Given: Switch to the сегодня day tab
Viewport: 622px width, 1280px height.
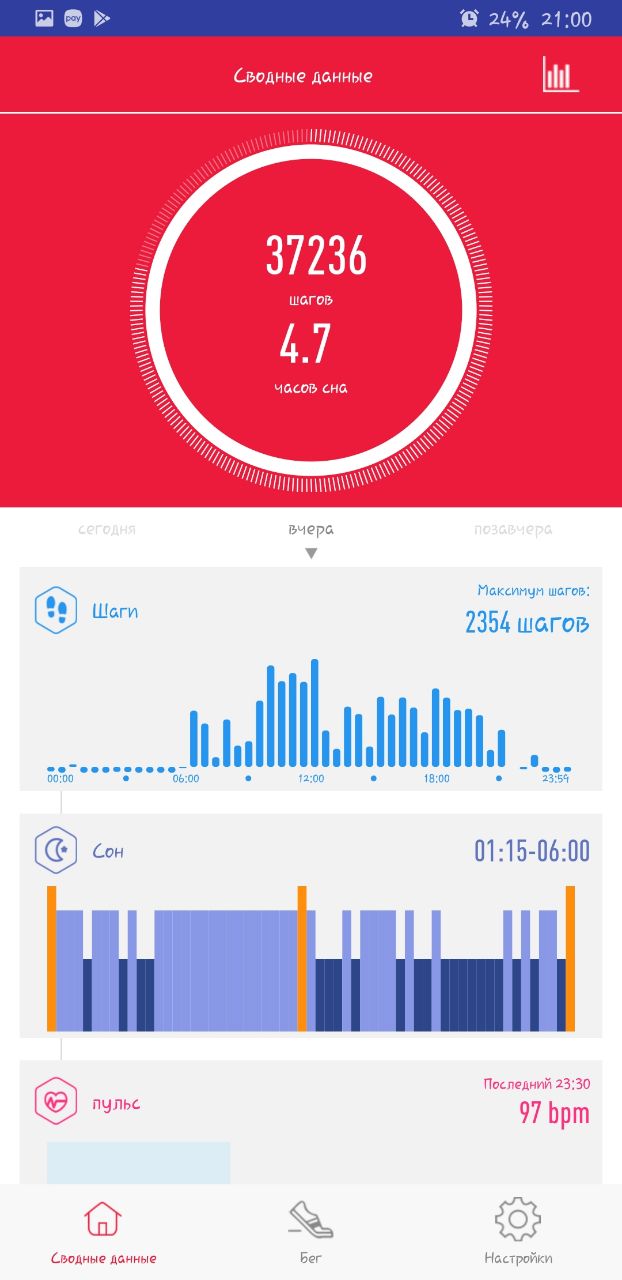Looking at the screenshot, I should 107,529.
